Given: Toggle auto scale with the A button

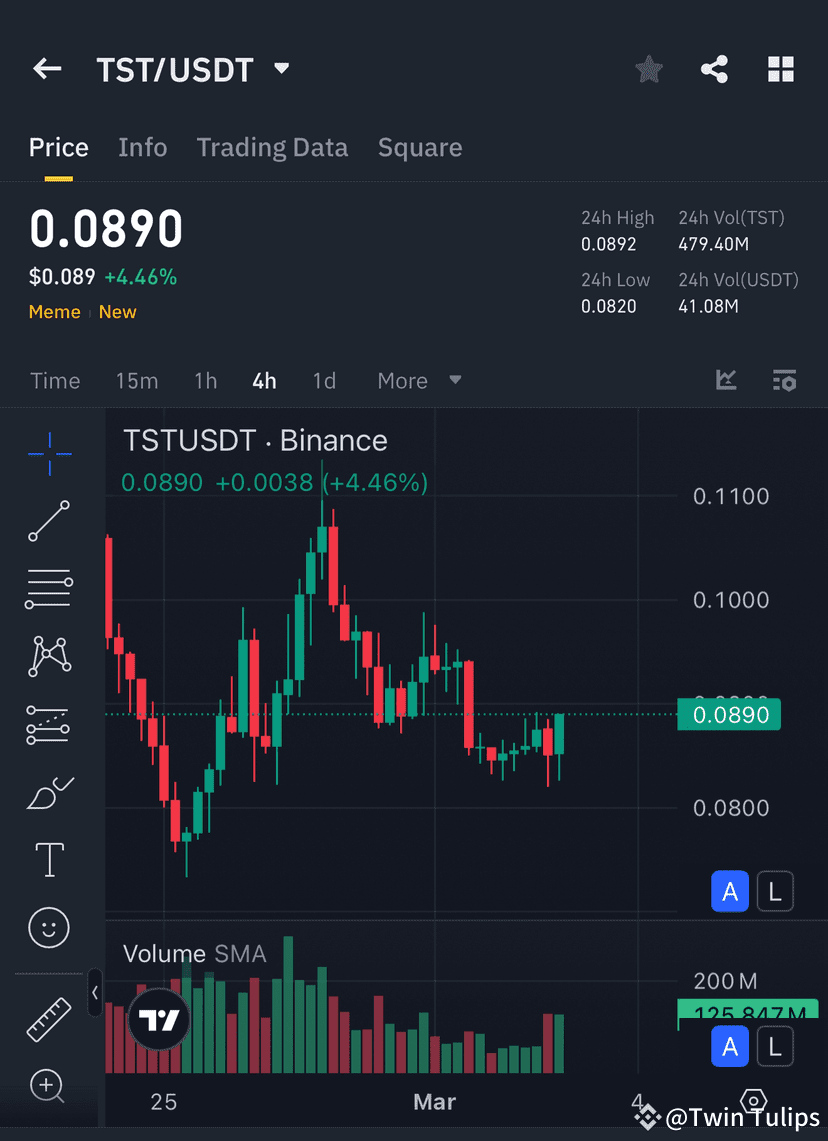Looking at the screenshot, I should [730, 891].
